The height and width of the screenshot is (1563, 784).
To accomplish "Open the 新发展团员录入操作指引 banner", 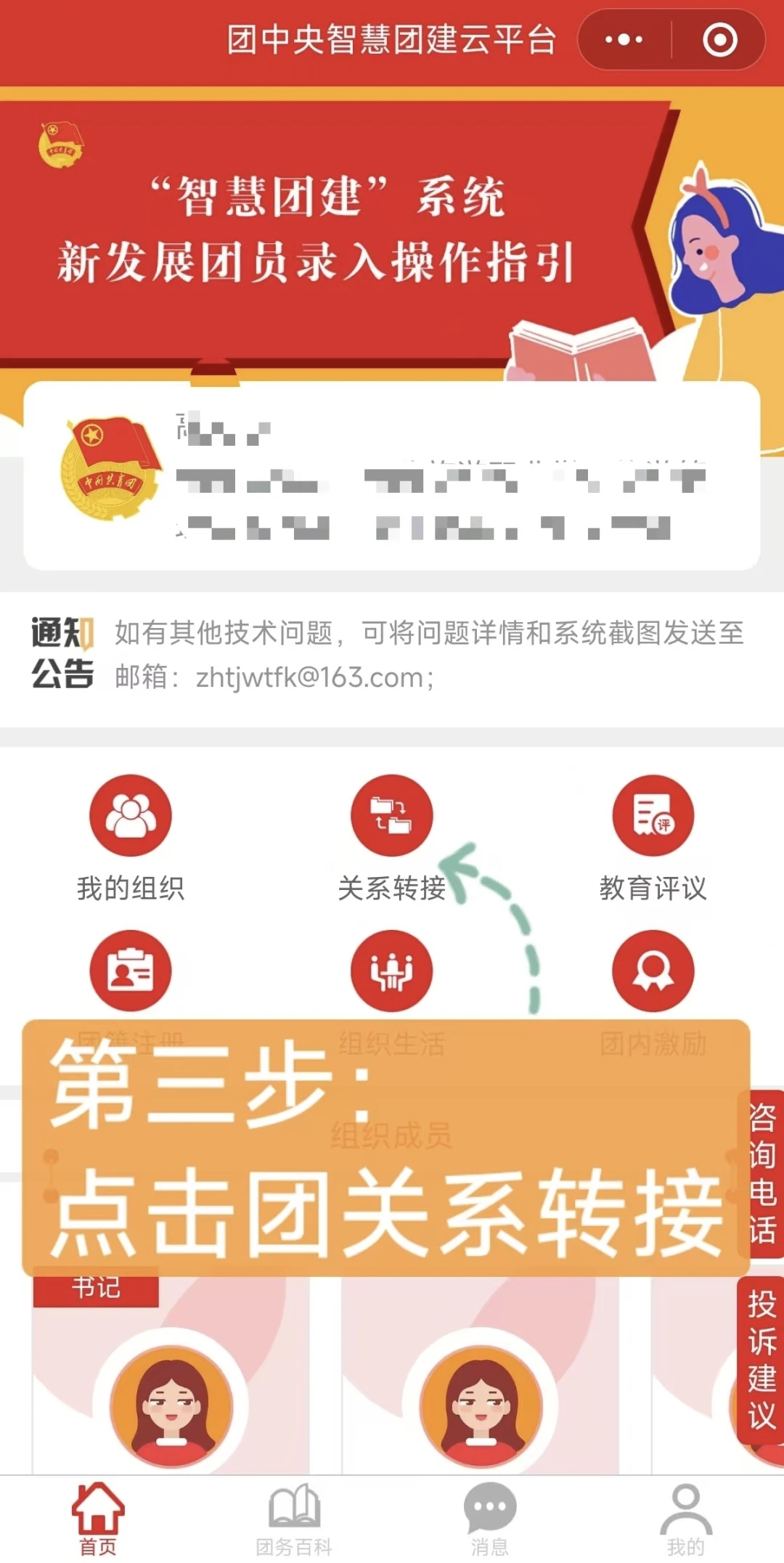I will point(327,232).
